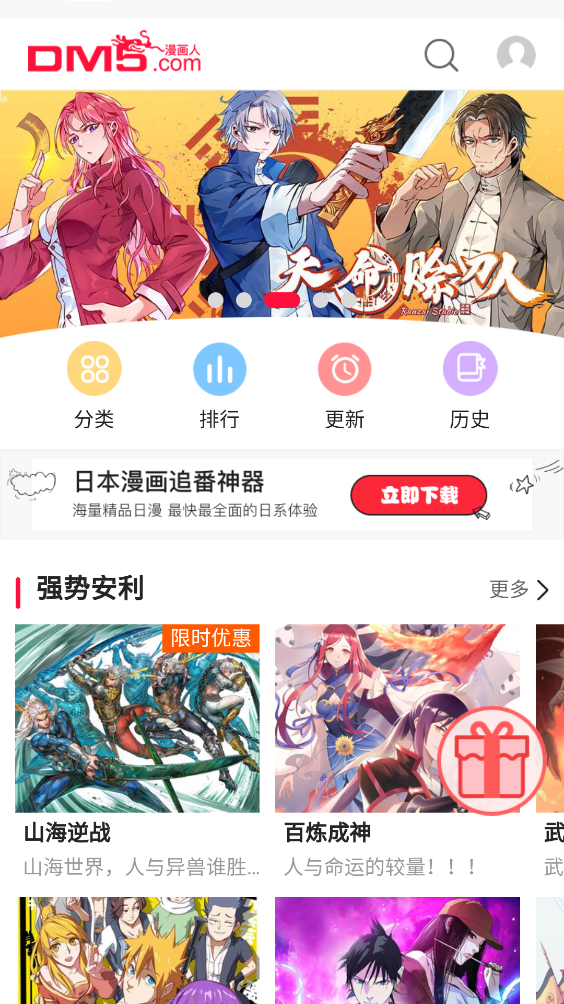This screenshot has width=564, height=1004.
Task: Tap the DM5 logo to go home
Action: 115,52
